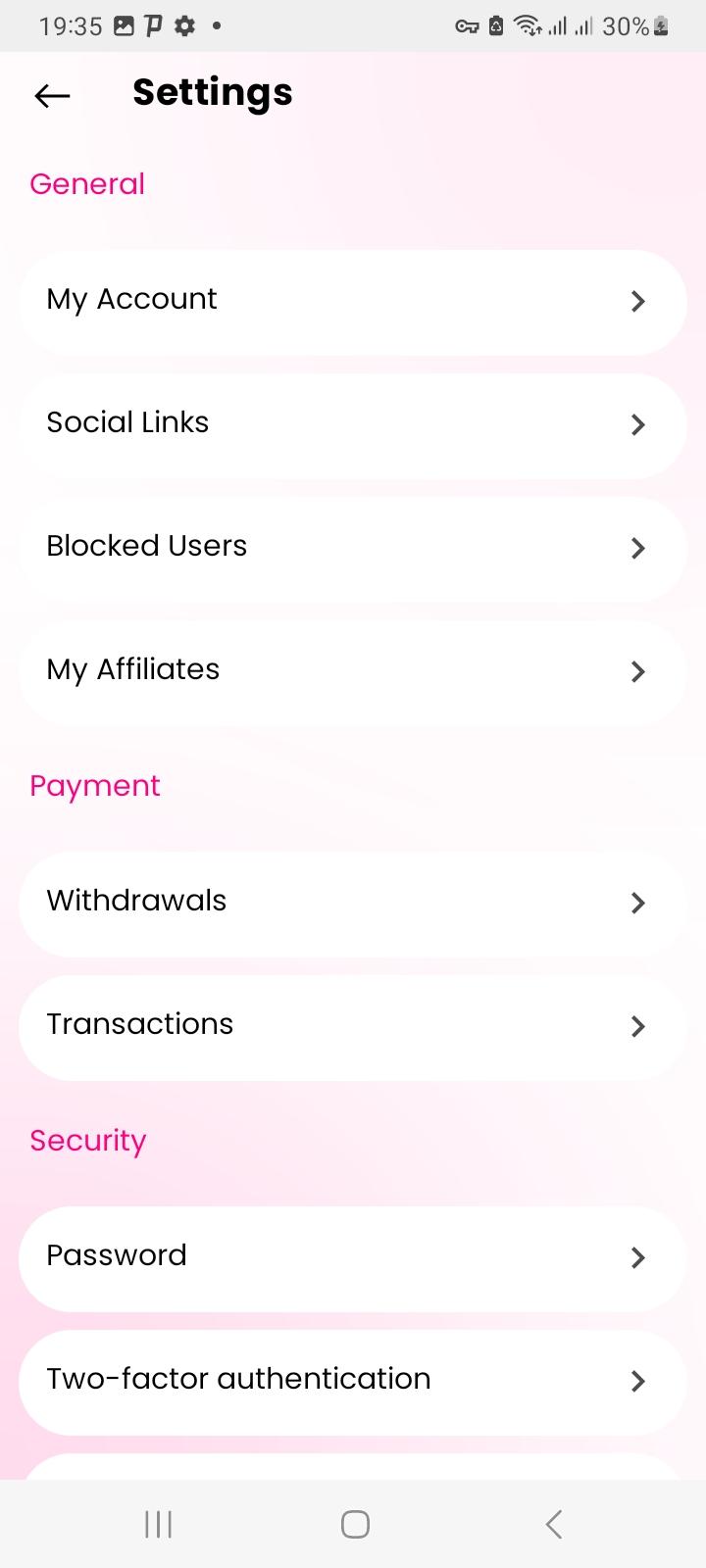Open Password settings
This screenshot has height=1568, width=706.
coord(353,1258)
